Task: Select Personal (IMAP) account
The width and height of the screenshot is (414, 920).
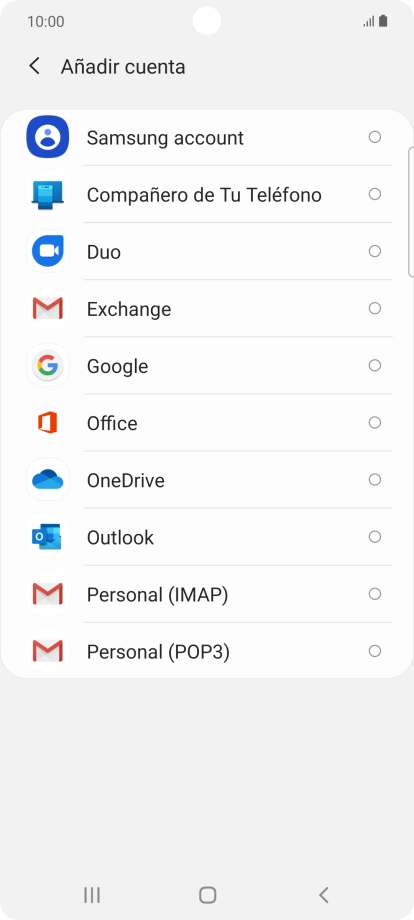Action: 207,594
